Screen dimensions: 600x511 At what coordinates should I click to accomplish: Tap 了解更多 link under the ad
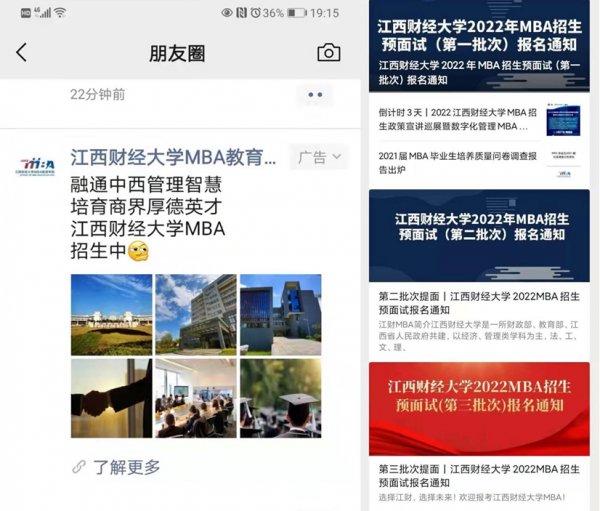pos(126,467)
